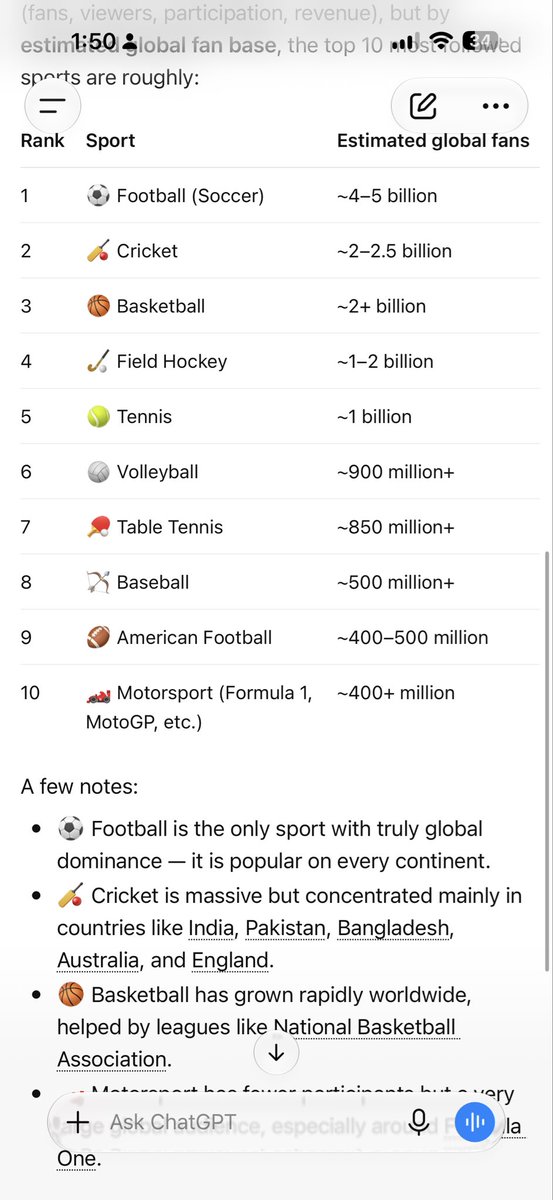Follow the Australia link
This screenshot has width=553, height=1200.
pyautogui.click(x=98, y=961)
